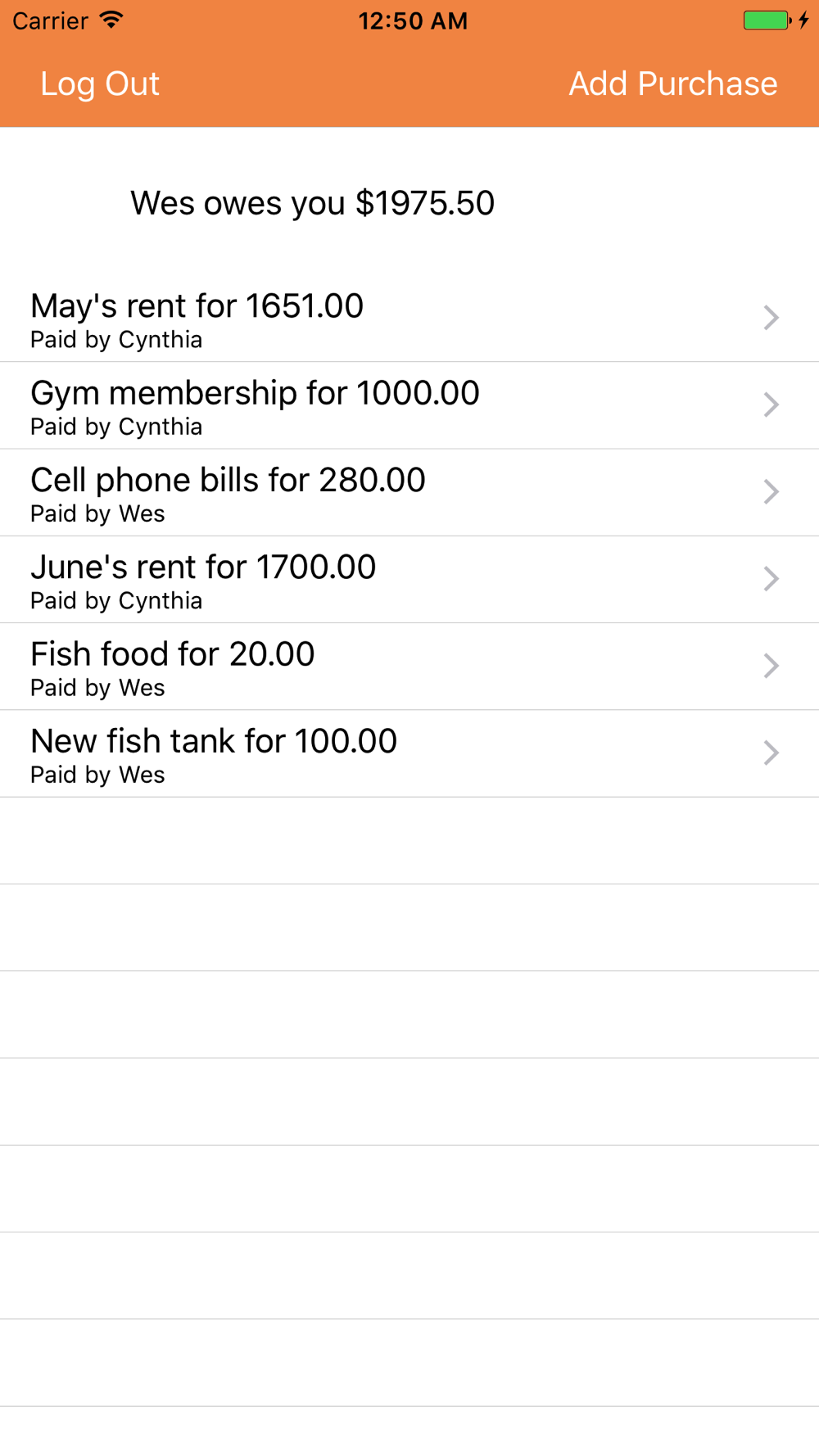Open the May's rent purchase

coord(409,318)
